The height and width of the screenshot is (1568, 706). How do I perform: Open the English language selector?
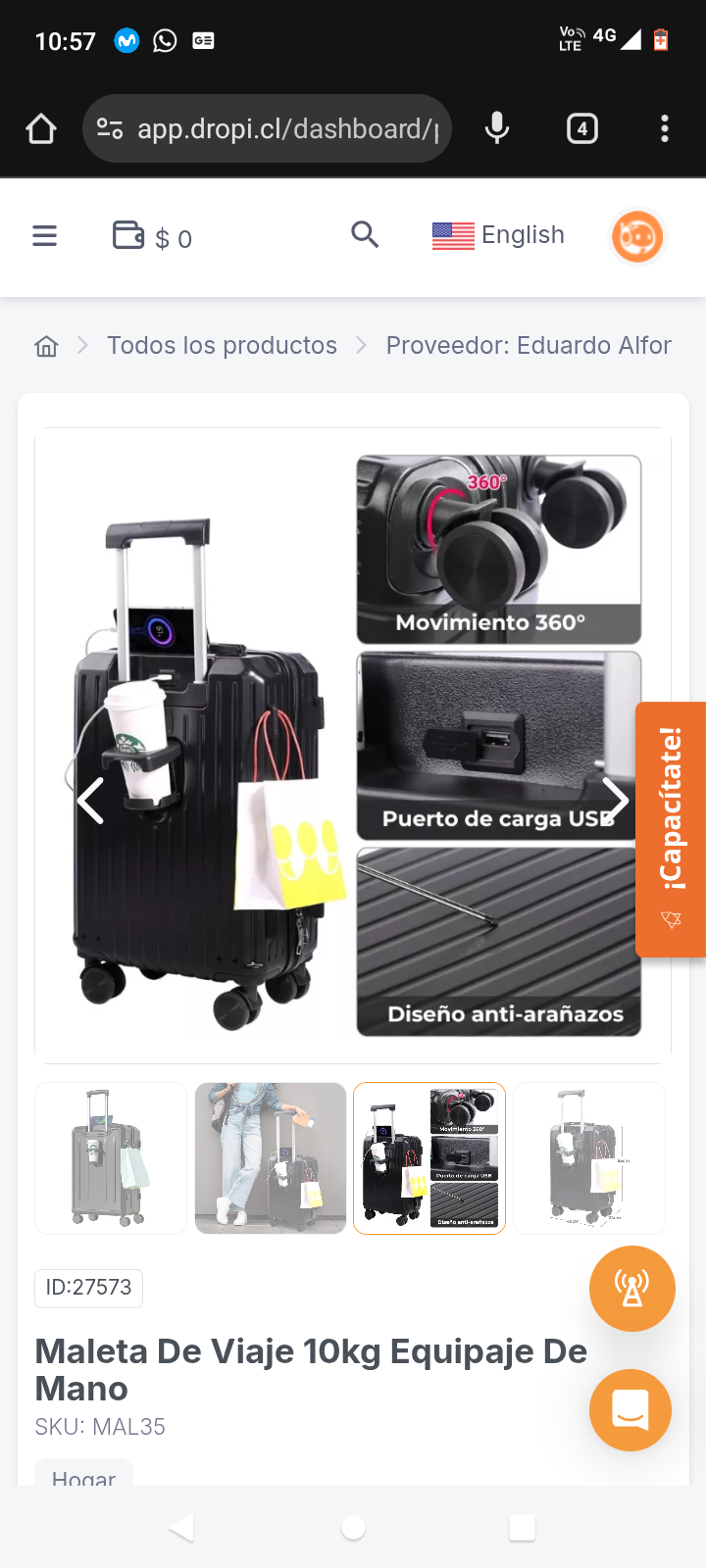pos(498,235)
